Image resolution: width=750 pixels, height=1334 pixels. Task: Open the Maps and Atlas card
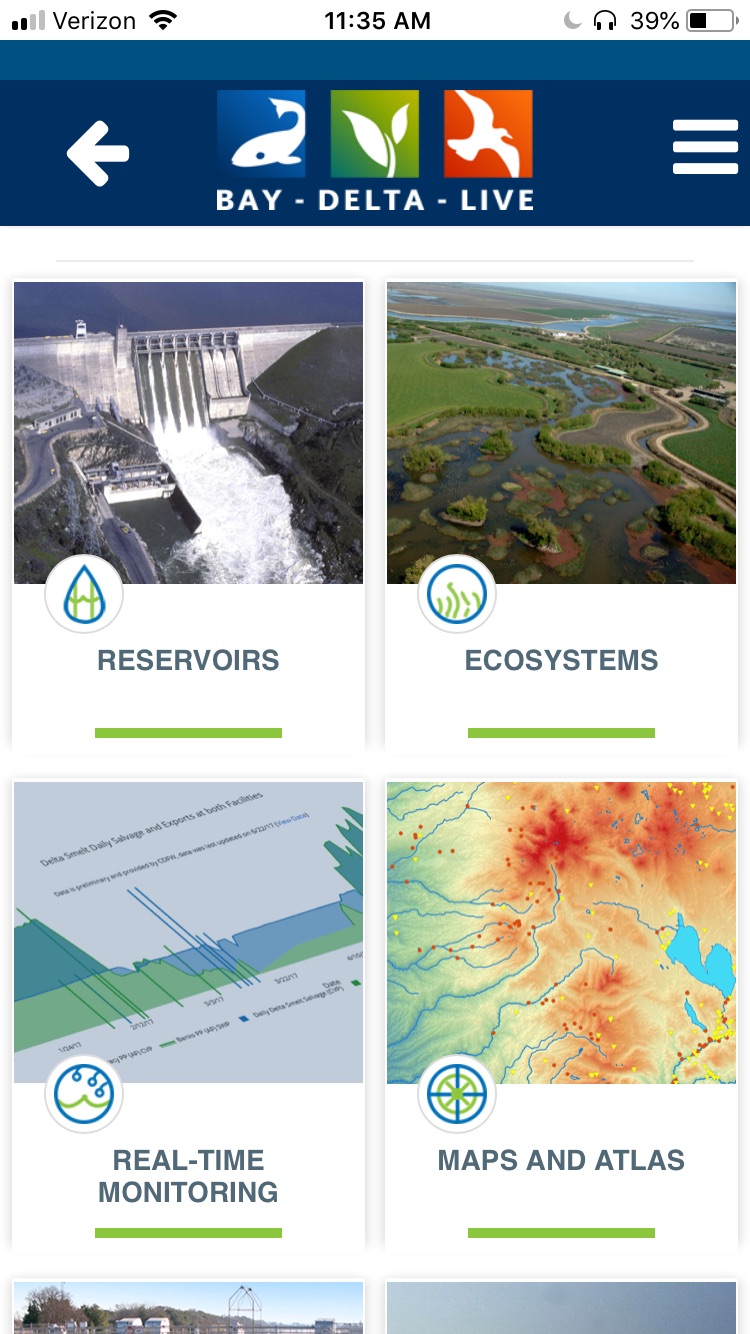tap(561, 1014)
